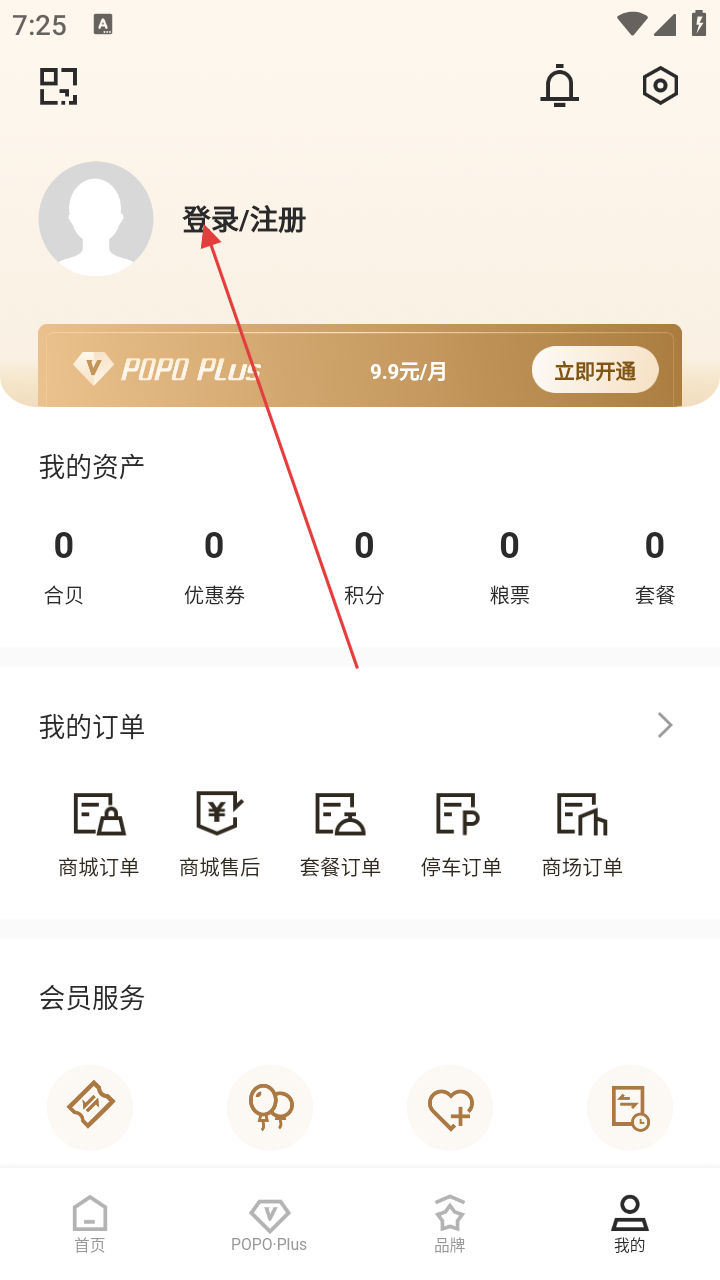720x1280 pixels.
Task: Open 套餐订单 orders
Action: (x=340, y=833)
